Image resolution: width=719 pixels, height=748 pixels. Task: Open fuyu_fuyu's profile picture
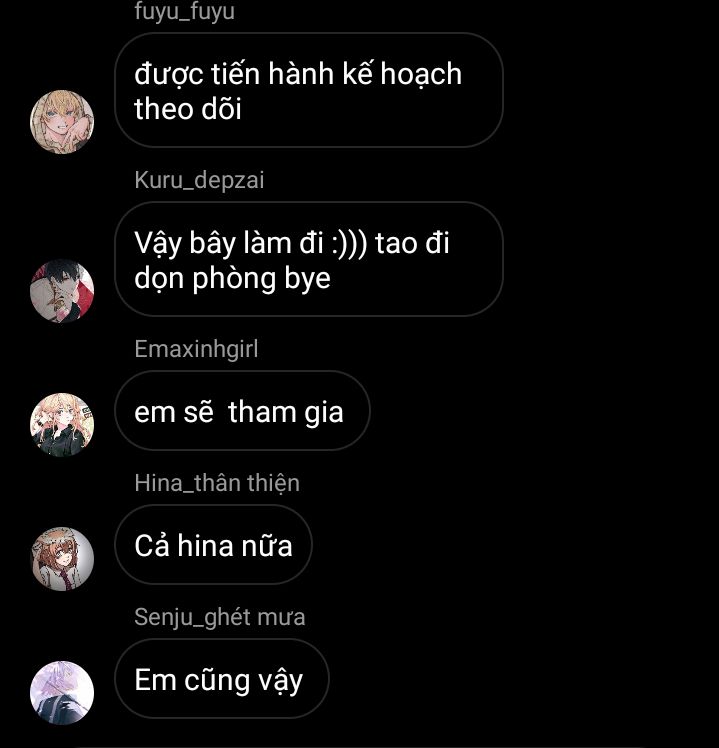pos(62,122)
